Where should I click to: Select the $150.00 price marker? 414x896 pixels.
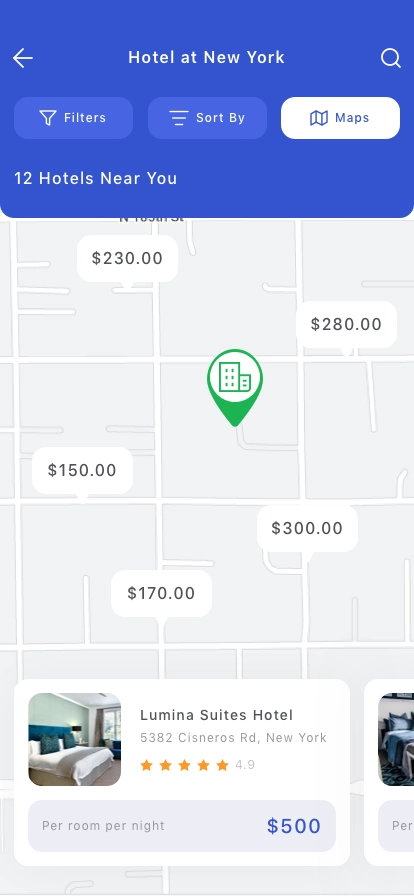coord(82,471)
